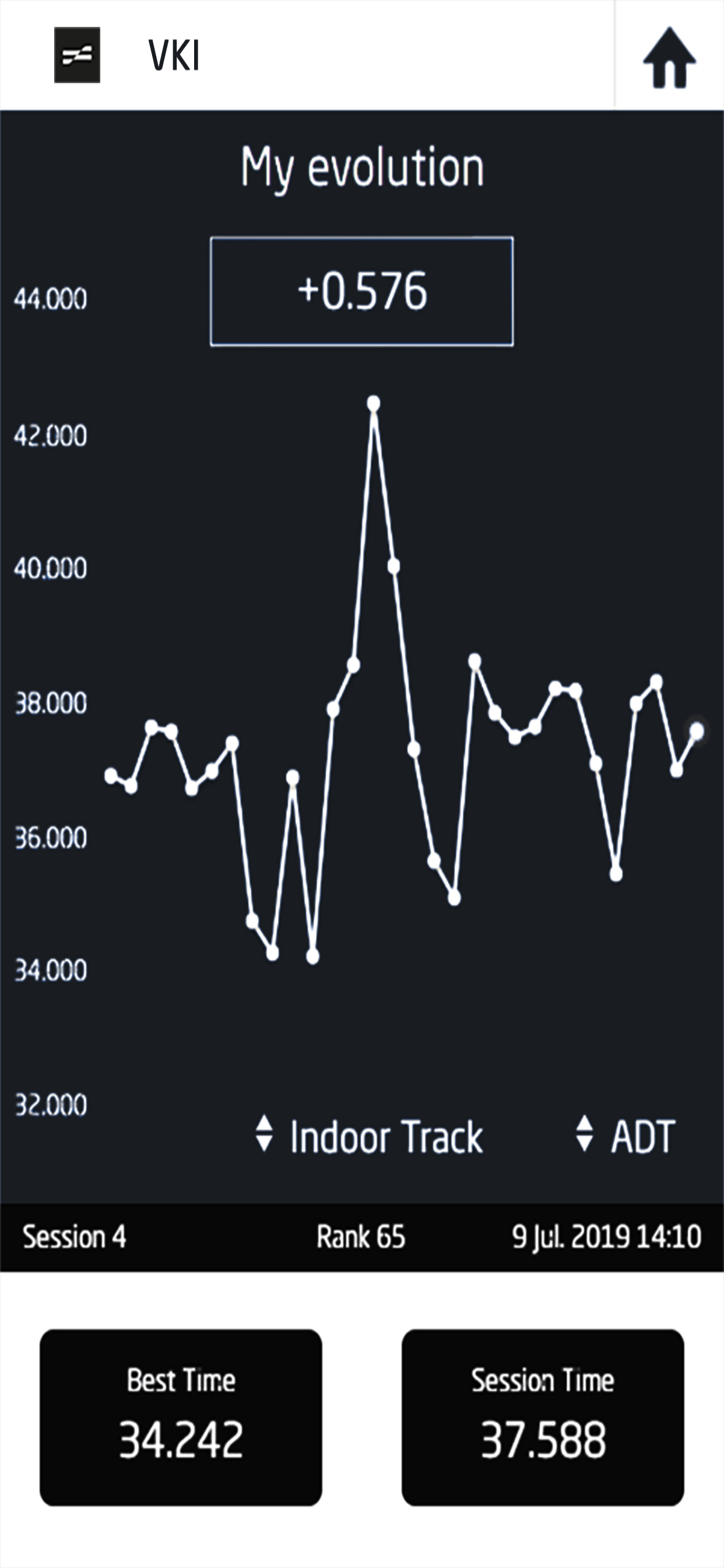Change the ADT metric selector
The image size is (724, 1568).
point(625,1136)
